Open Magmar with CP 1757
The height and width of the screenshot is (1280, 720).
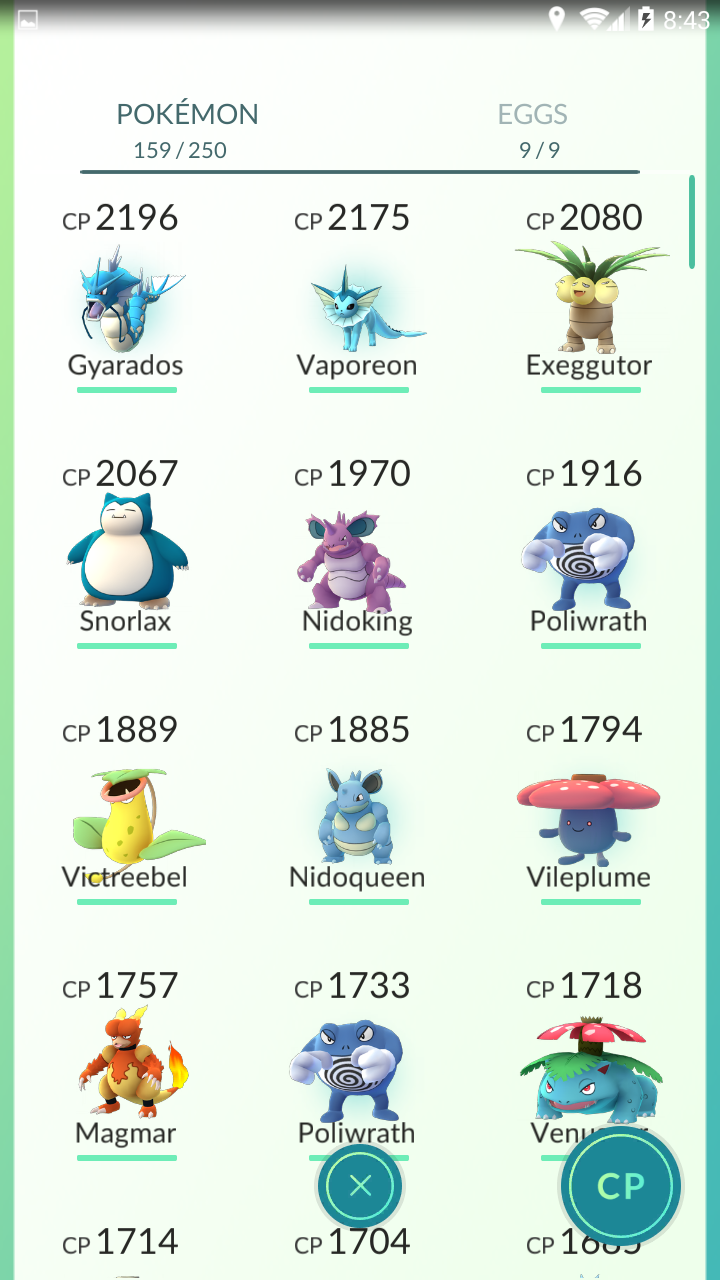[126, 1064]
